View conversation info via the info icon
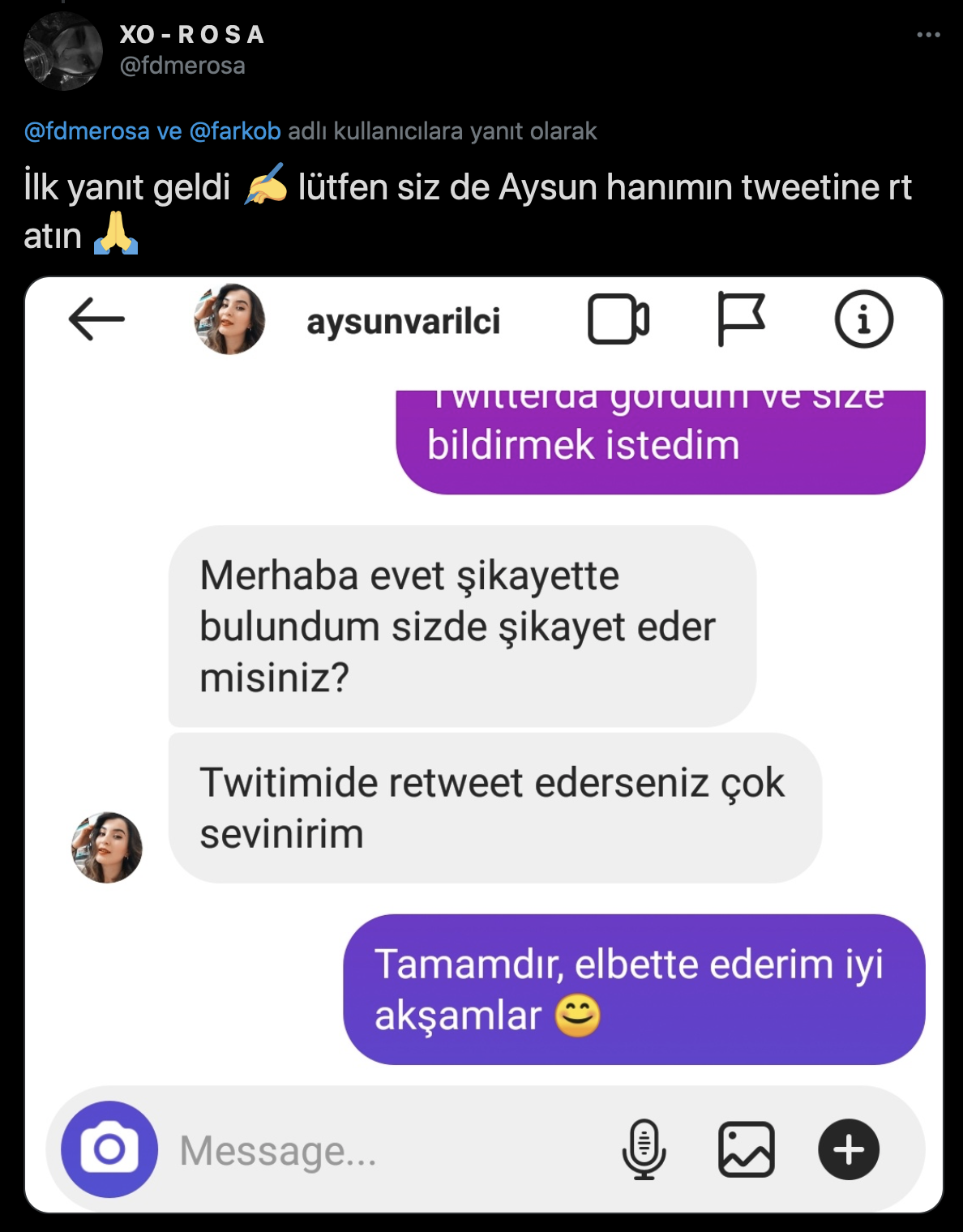 tap(862, 319)
